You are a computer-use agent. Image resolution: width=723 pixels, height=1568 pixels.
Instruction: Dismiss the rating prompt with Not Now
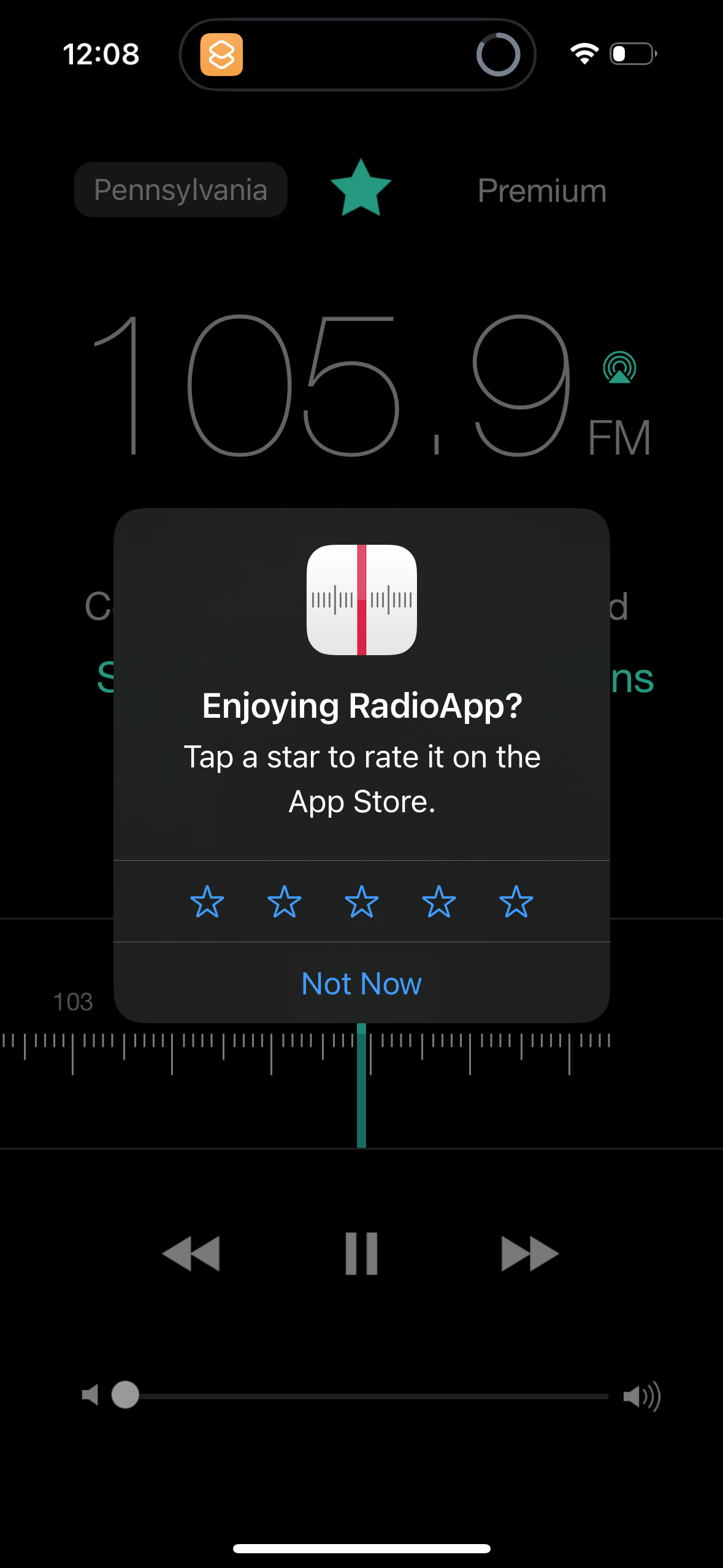(x=361, y=983)
